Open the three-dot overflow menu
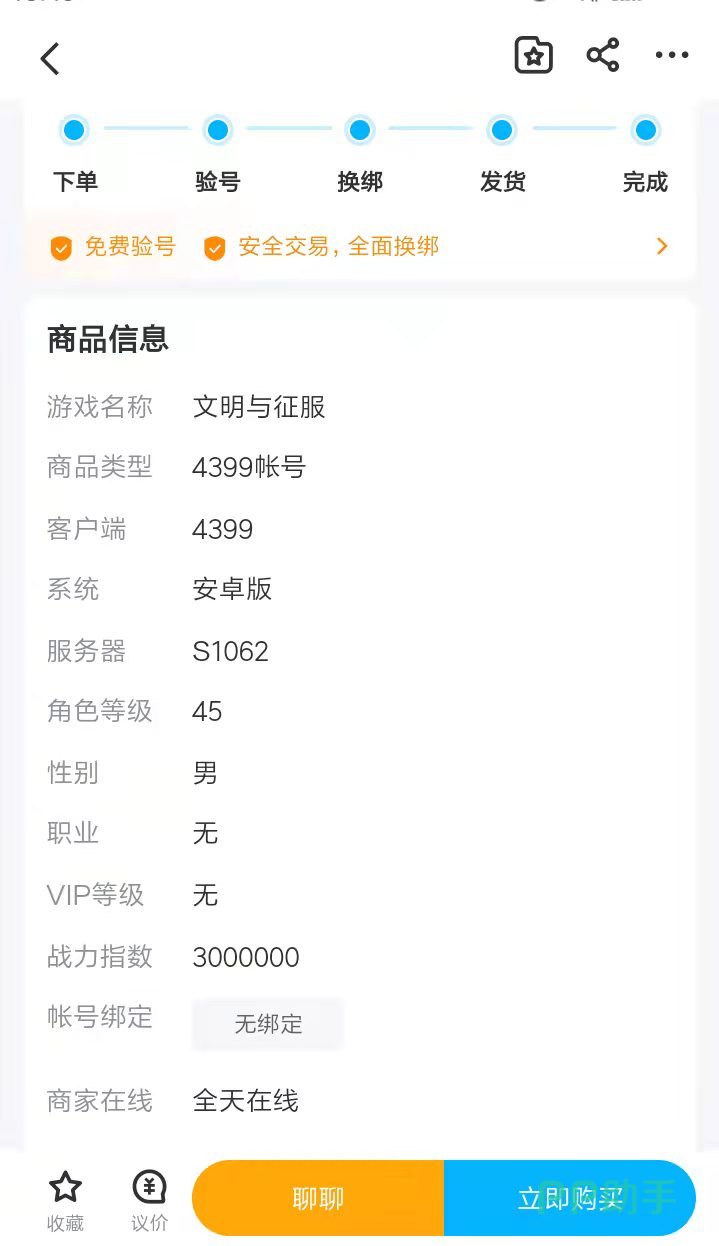Image resolution: width=719 pixels, height=1246 pixels. coord(672,56)
